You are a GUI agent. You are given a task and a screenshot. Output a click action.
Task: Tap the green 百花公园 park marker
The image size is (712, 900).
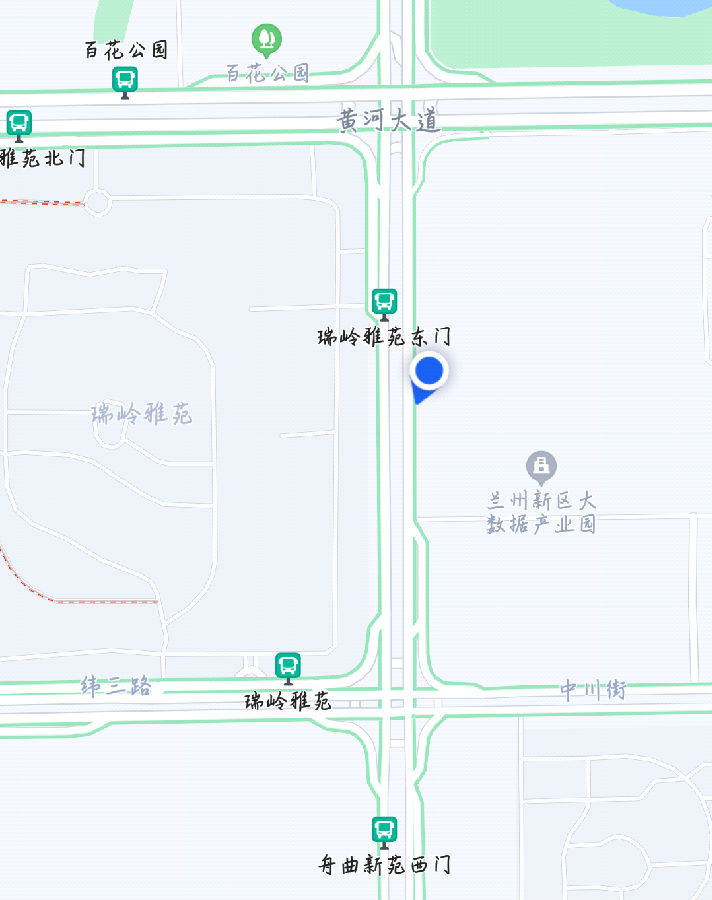click(x=266, y=40)
